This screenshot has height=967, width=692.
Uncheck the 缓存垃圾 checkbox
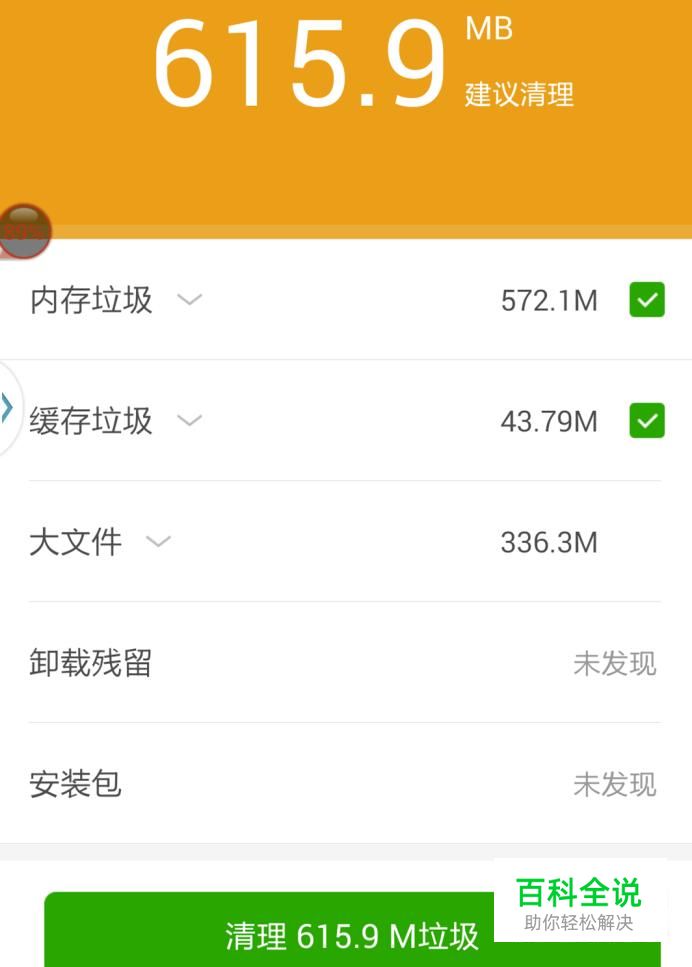click(x=647, y=421)
